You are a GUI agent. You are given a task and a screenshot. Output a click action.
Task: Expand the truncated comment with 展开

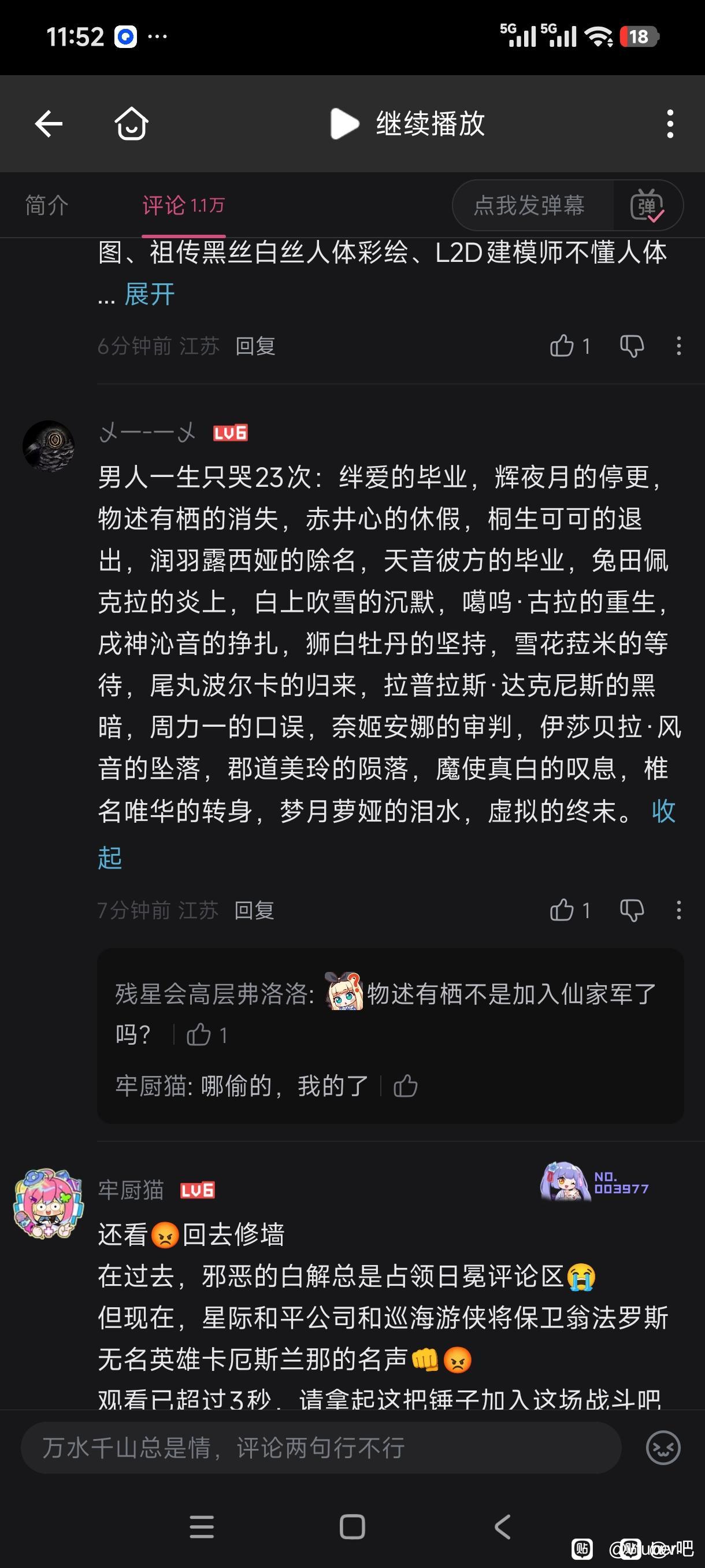click(x=150, y=295)
